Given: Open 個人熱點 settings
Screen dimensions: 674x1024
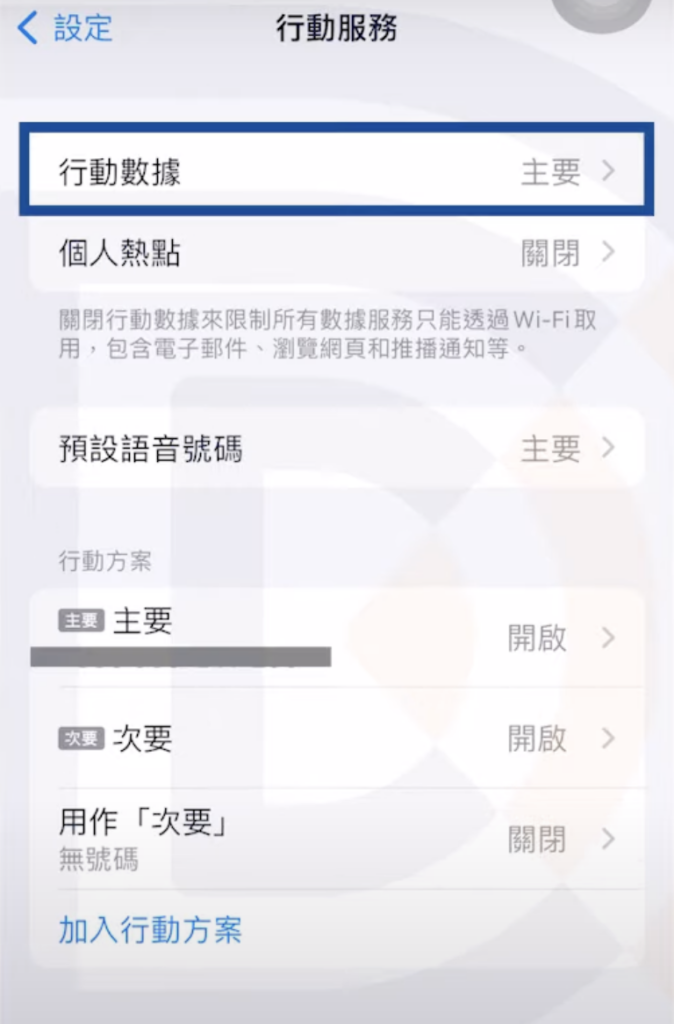Looking at the screenshot, I should pyautogui.click(x=337, y=253).
